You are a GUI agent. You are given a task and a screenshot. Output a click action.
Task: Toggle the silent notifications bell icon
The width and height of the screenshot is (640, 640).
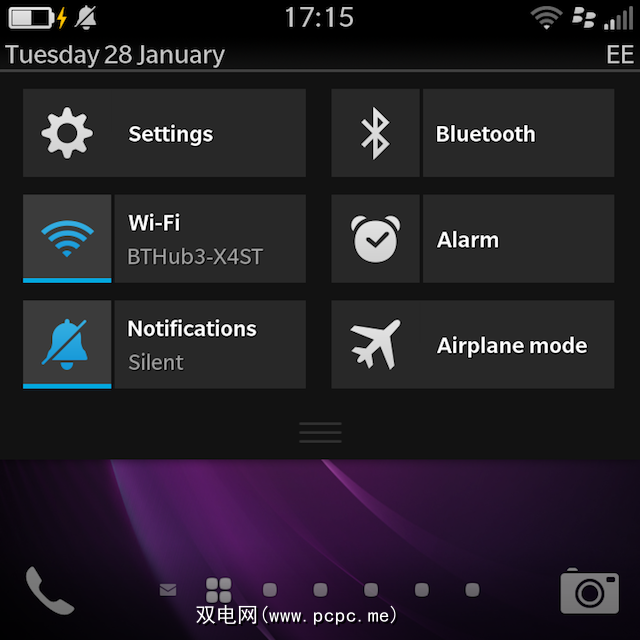[67, 344]
